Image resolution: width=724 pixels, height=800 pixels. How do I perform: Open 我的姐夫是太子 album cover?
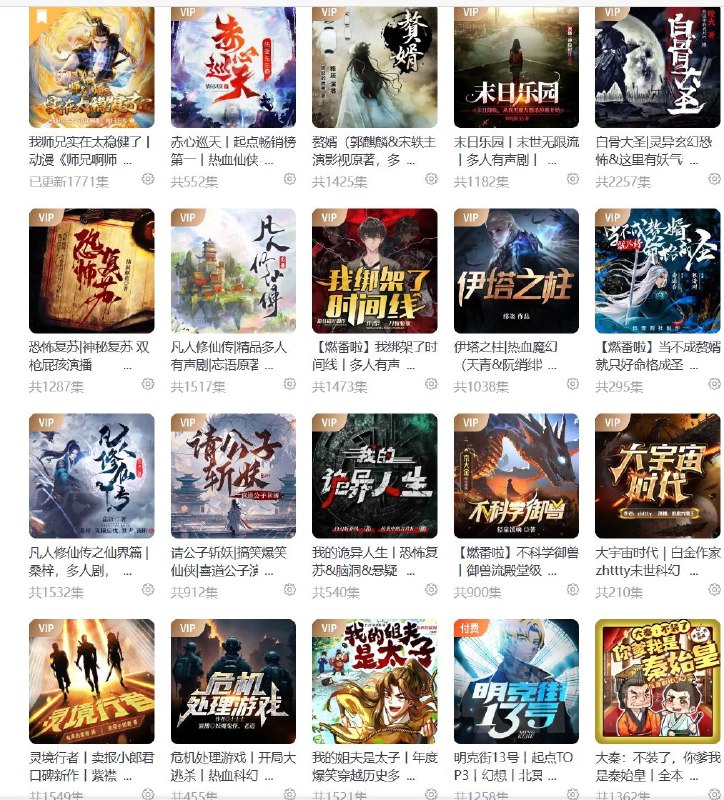[374, 682]
